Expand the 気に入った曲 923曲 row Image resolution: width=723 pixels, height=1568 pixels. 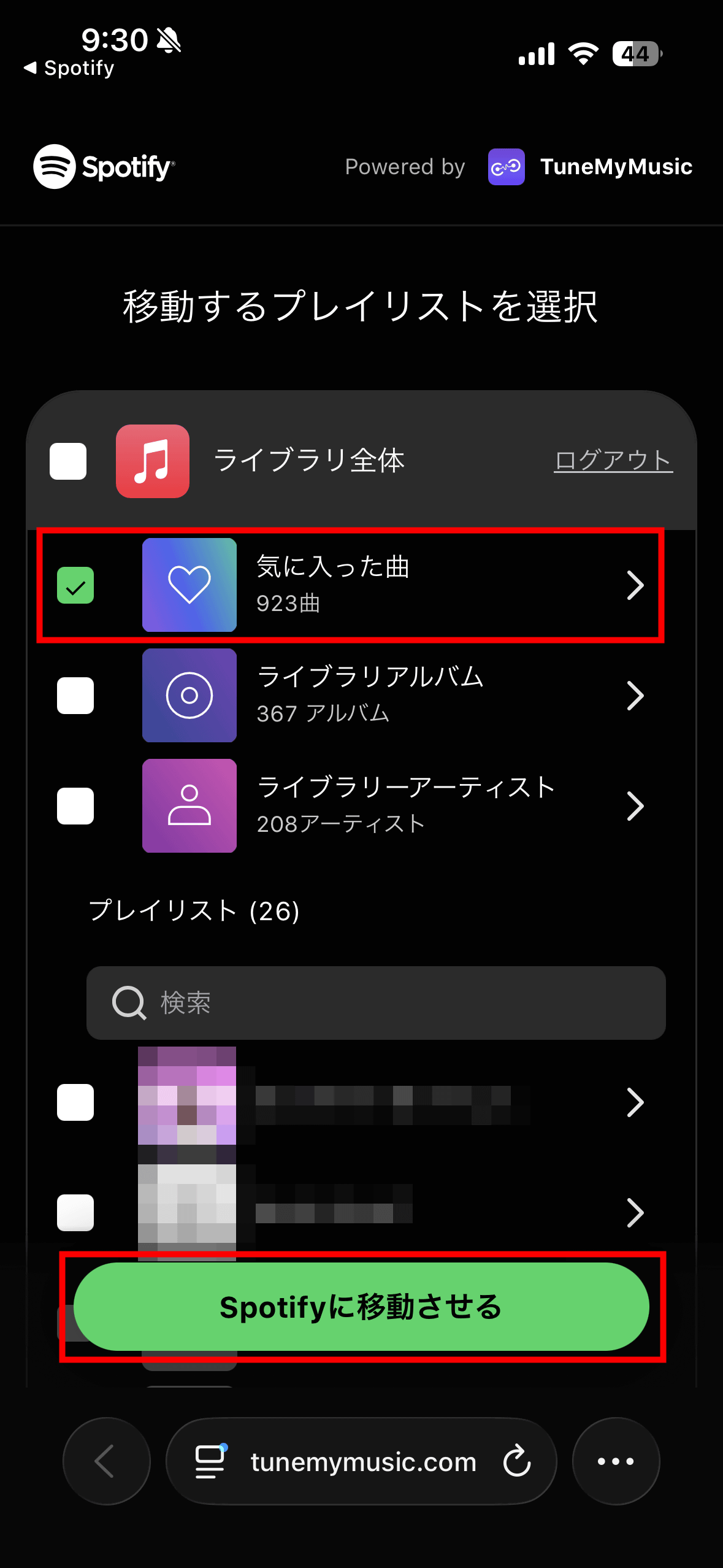pos(635,585)
